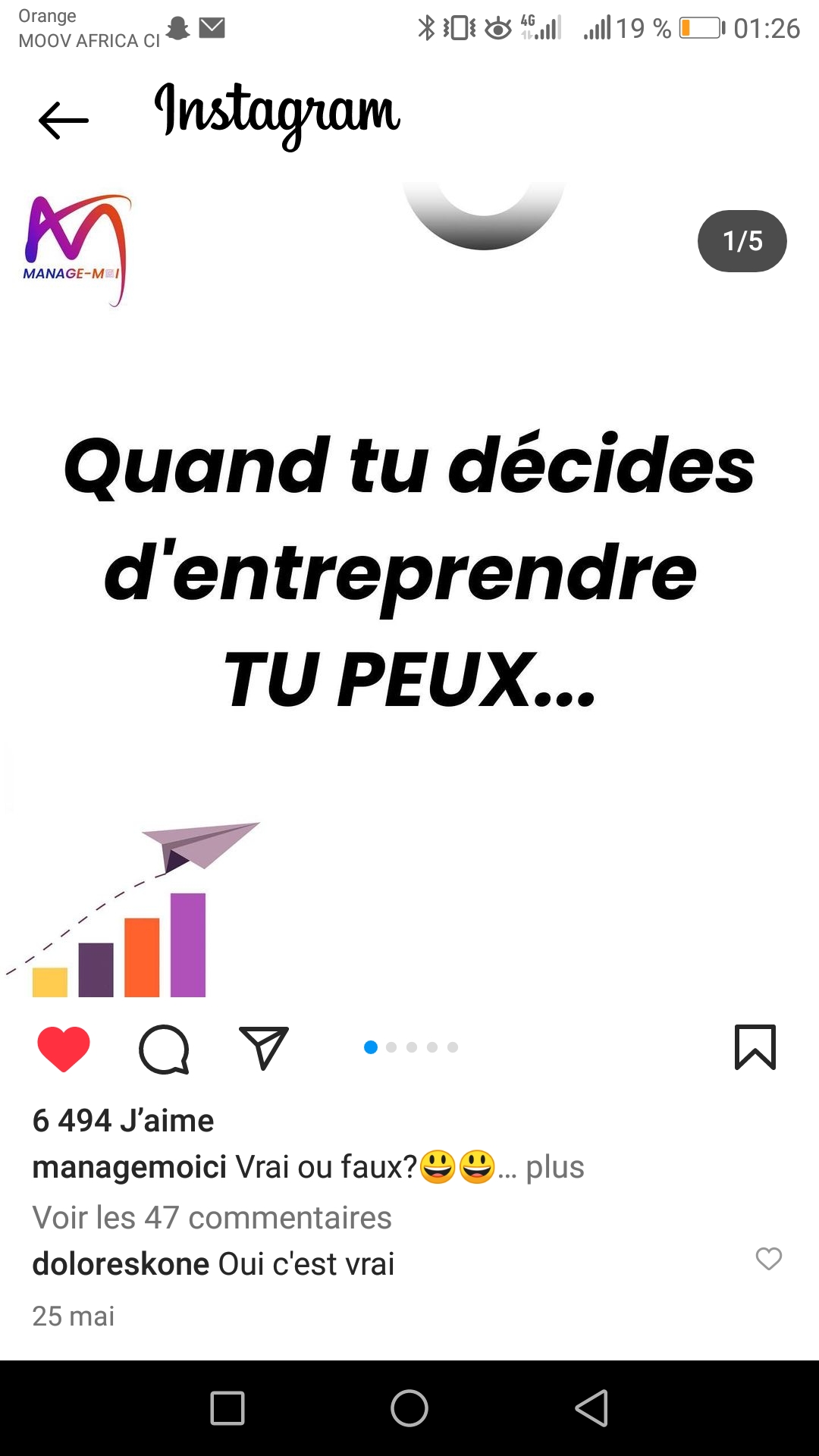819x1456 pixels.
Task: Share the post with the paper plane icon
Action: [x=263, y=1048]
